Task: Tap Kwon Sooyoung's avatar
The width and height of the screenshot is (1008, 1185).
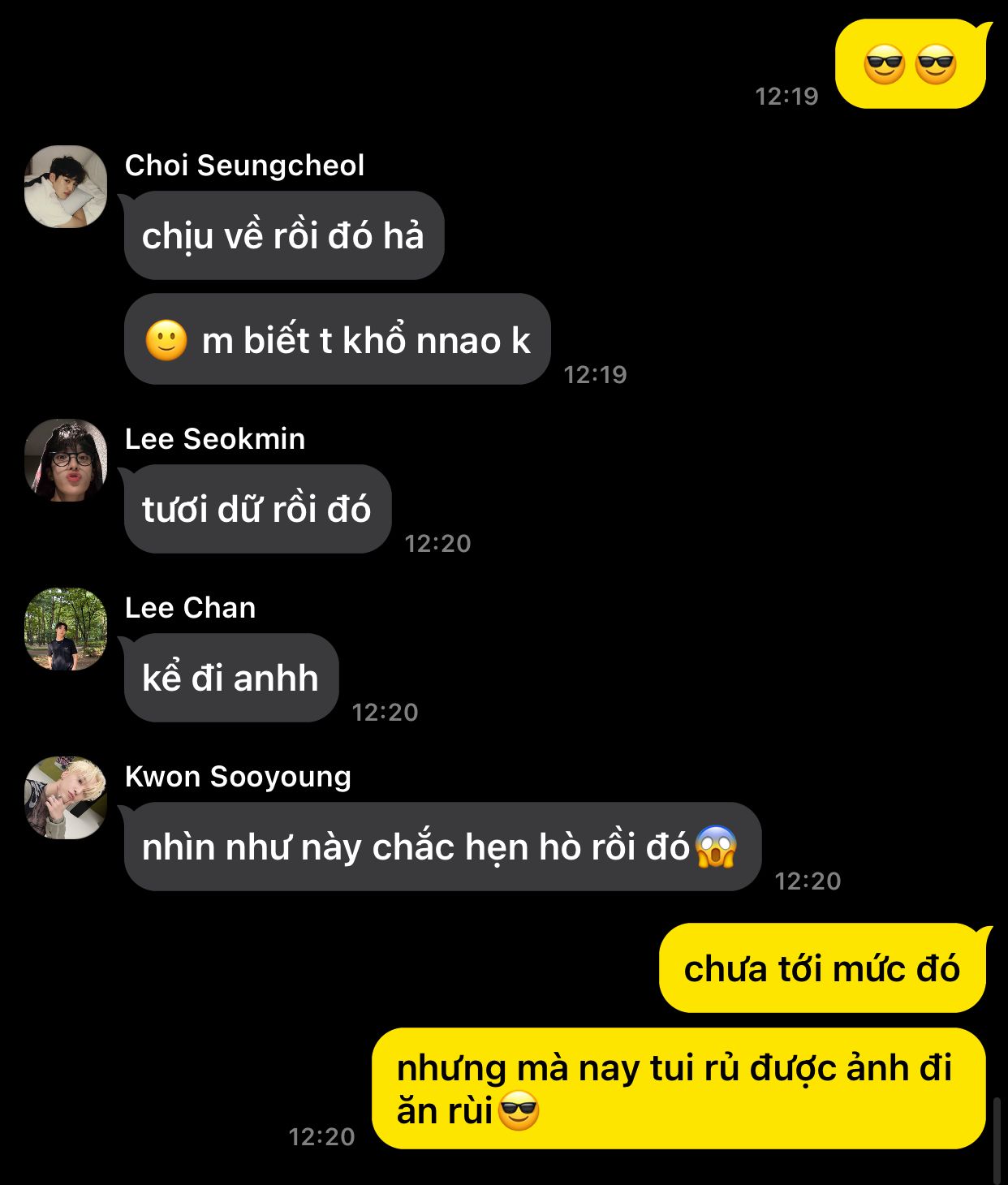Action: tap(66, 798)
